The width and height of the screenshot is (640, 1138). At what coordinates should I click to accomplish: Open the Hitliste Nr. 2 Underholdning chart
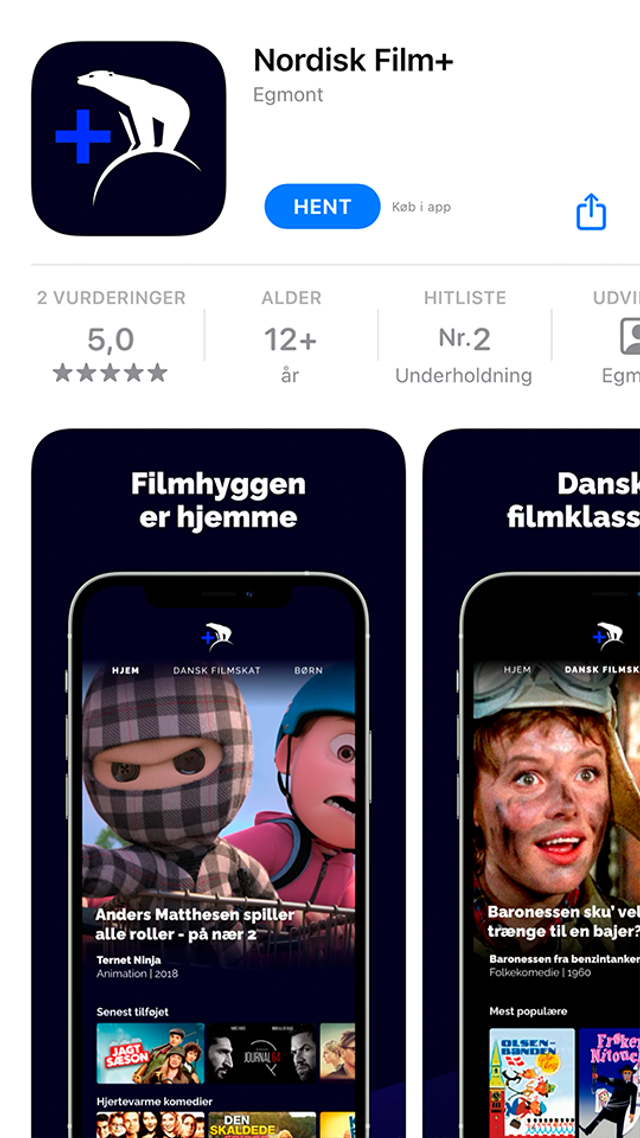(464, 337)
